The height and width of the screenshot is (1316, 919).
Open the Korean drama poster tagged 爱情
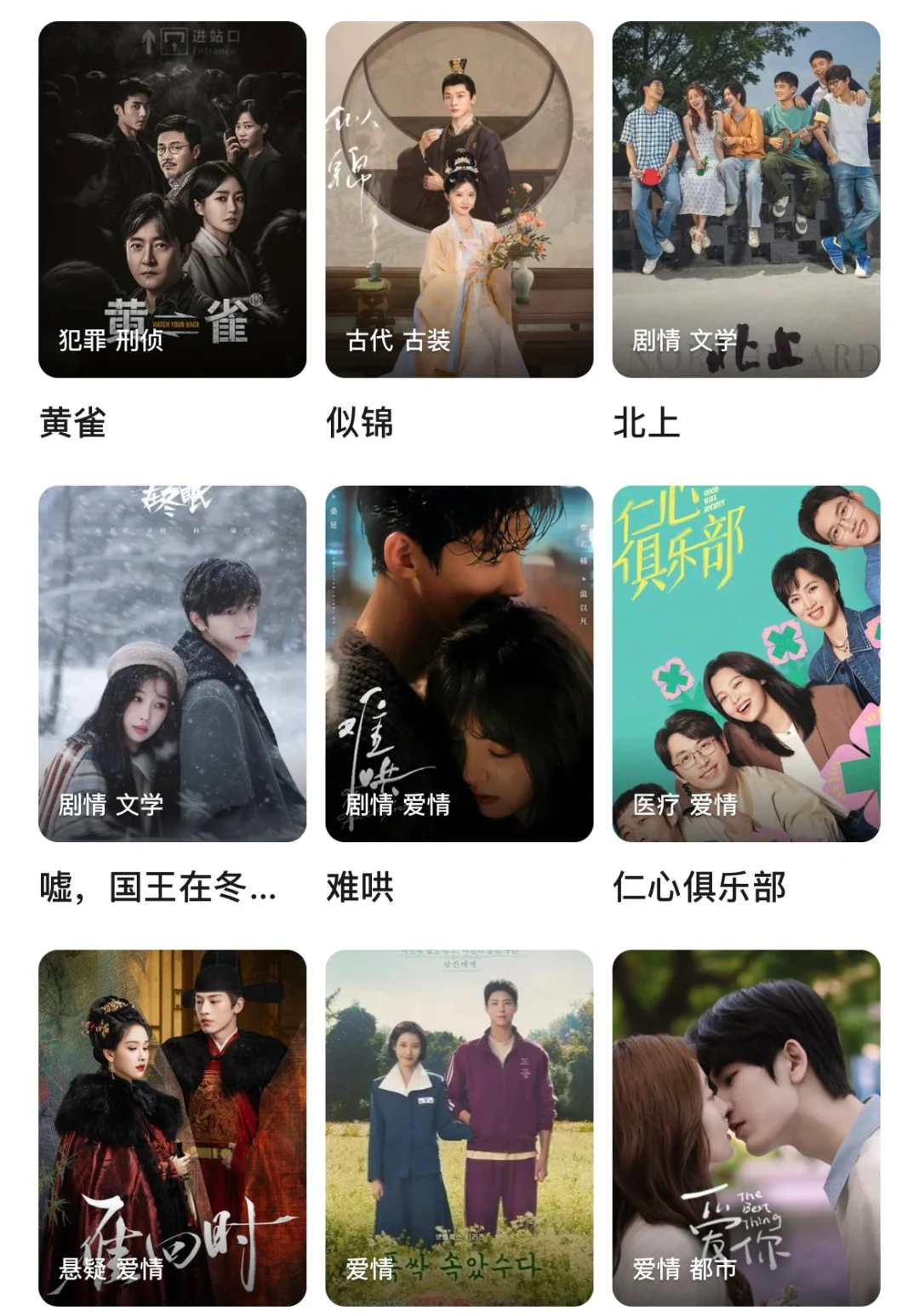[459, 1127]
